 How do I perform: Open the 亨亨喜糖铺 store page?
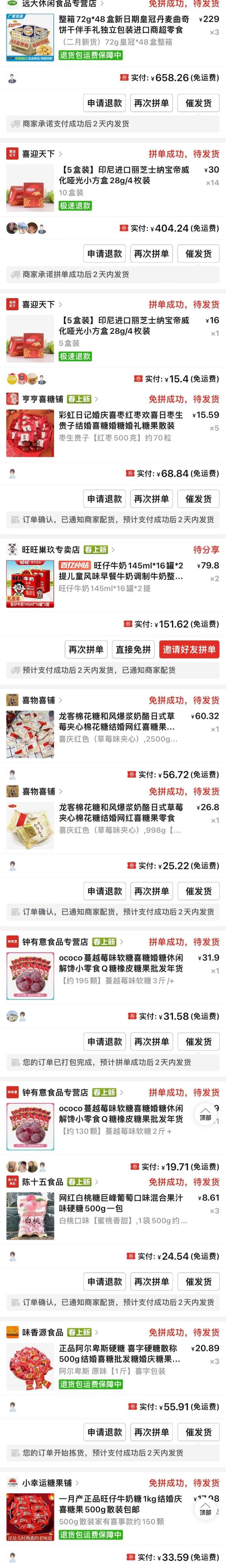click(x=43, y=399)
